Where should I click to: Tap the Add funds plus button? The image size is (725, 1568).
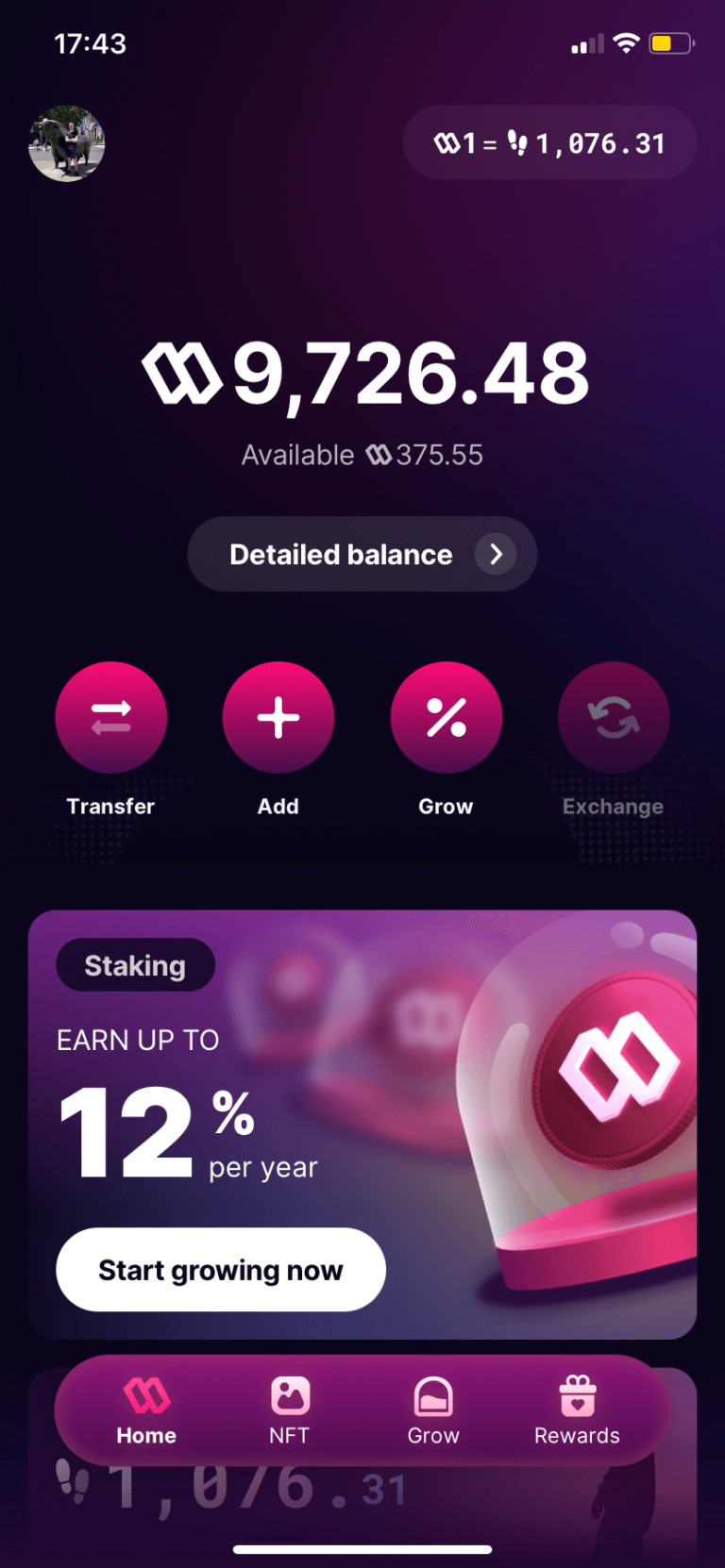[278, 717]
